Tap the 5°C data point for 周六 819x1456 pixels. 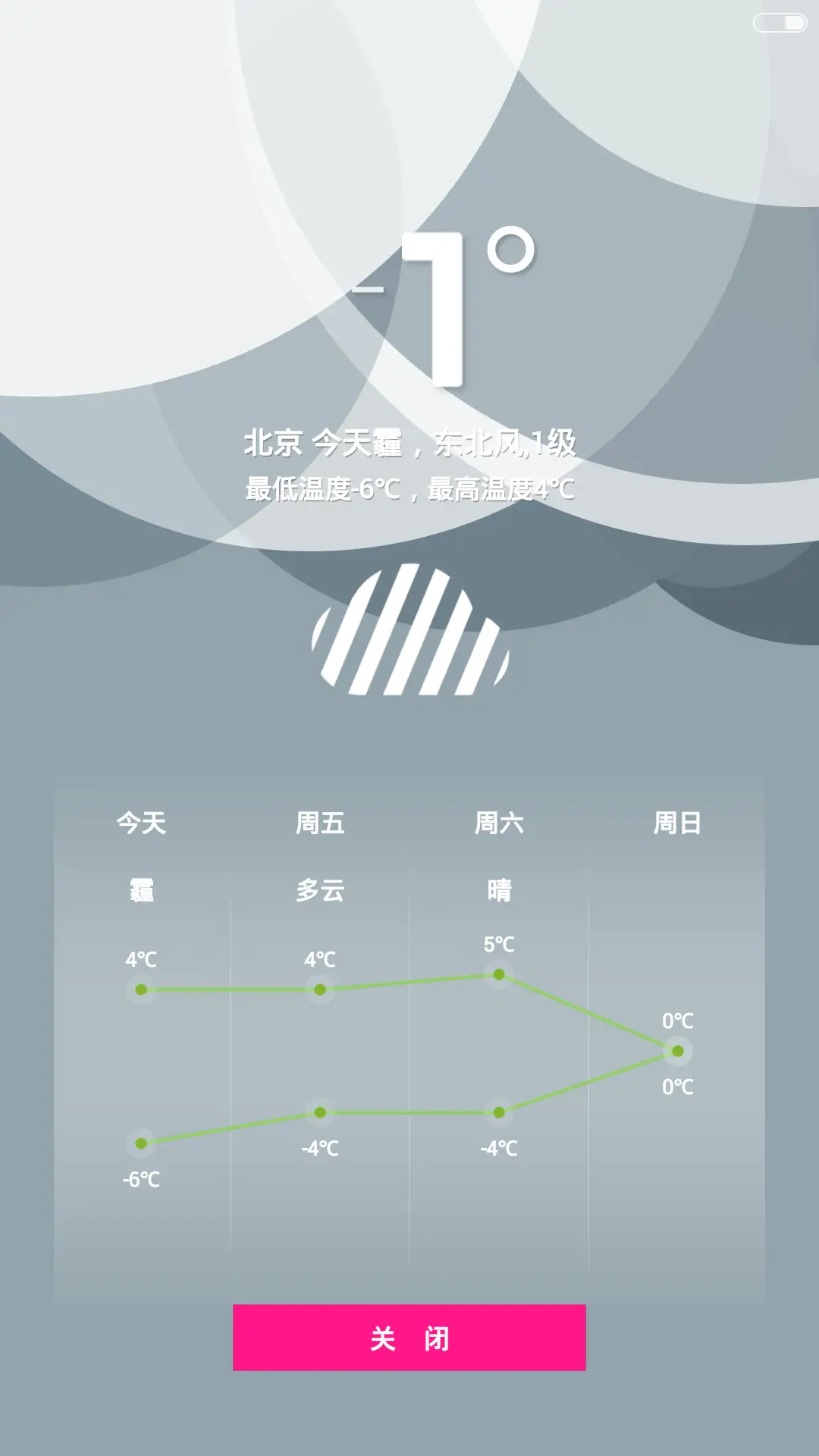(x=499, y=974)
